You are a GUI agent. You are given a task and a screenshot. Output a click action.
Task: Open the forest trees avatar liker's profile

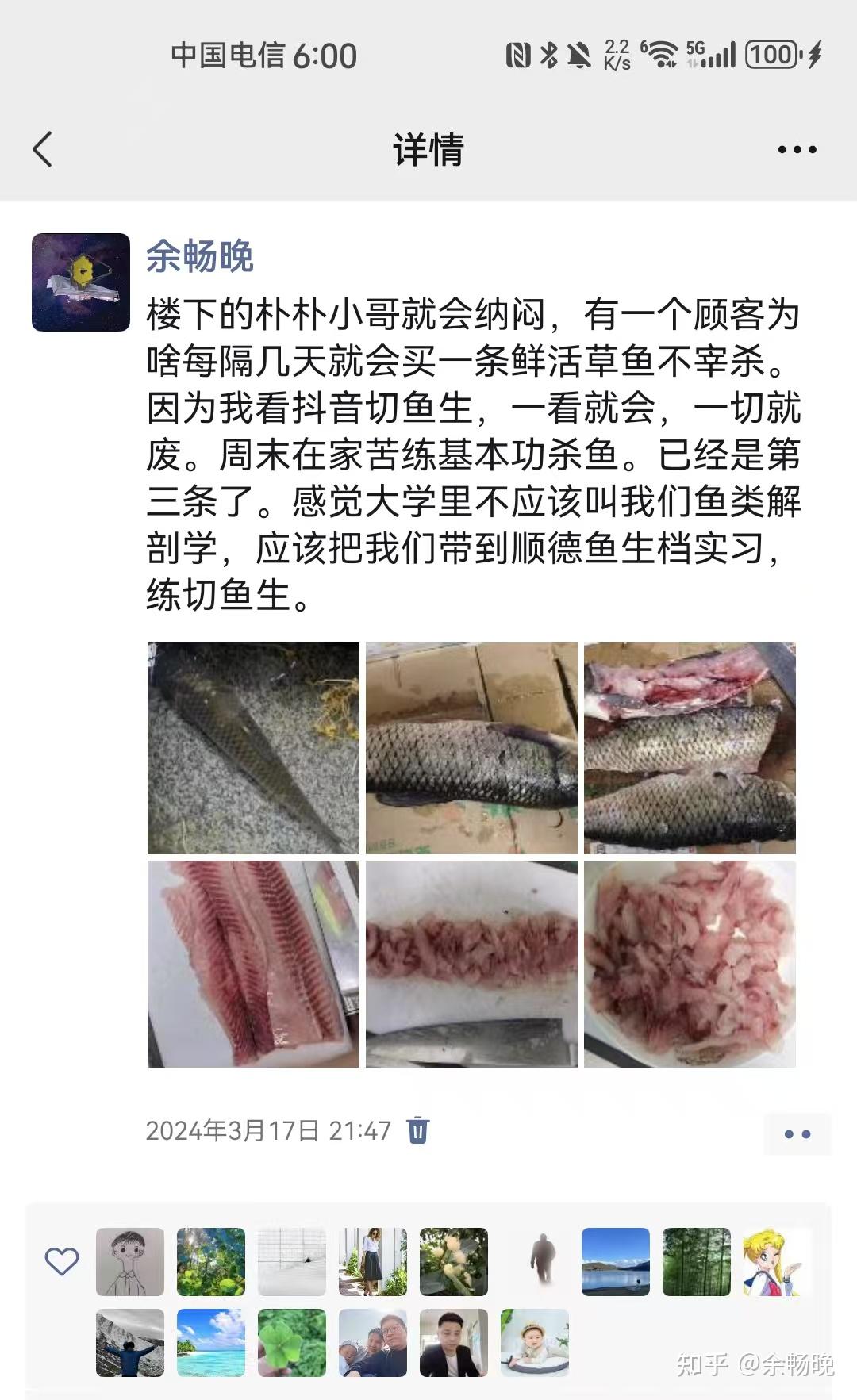coord(696,1261)
